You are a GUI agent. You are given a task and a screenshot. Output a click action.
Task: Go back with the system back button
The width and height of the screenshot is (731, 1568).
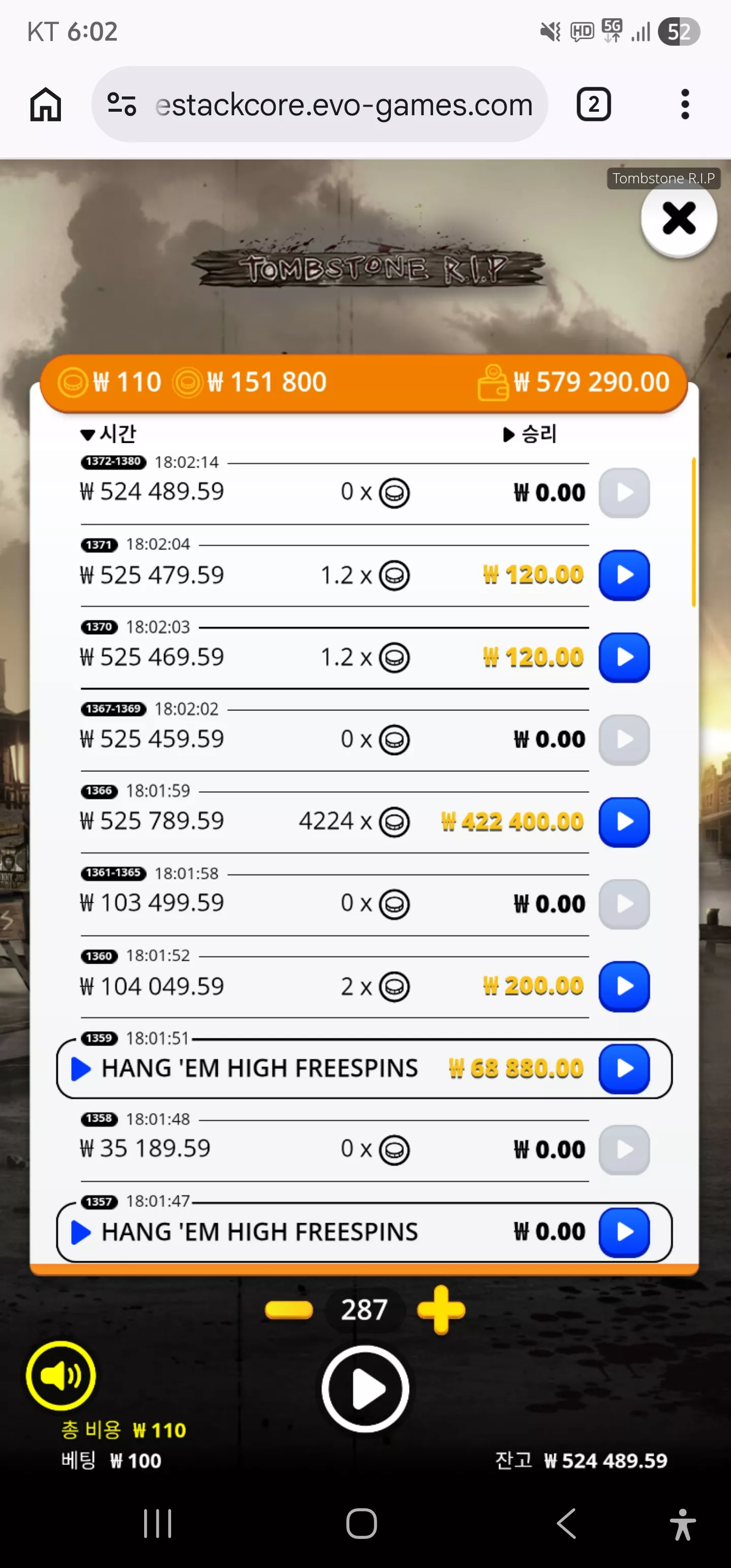click(x=566, y=1523)
